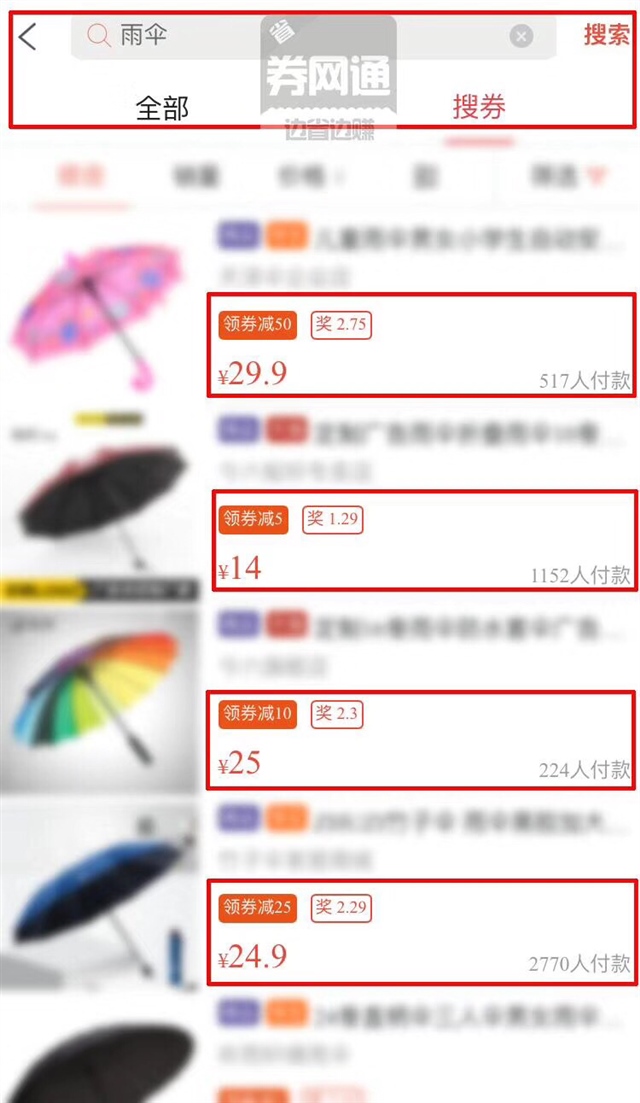
Task: Go back using the top-left arrow
Action: [28, 37]
